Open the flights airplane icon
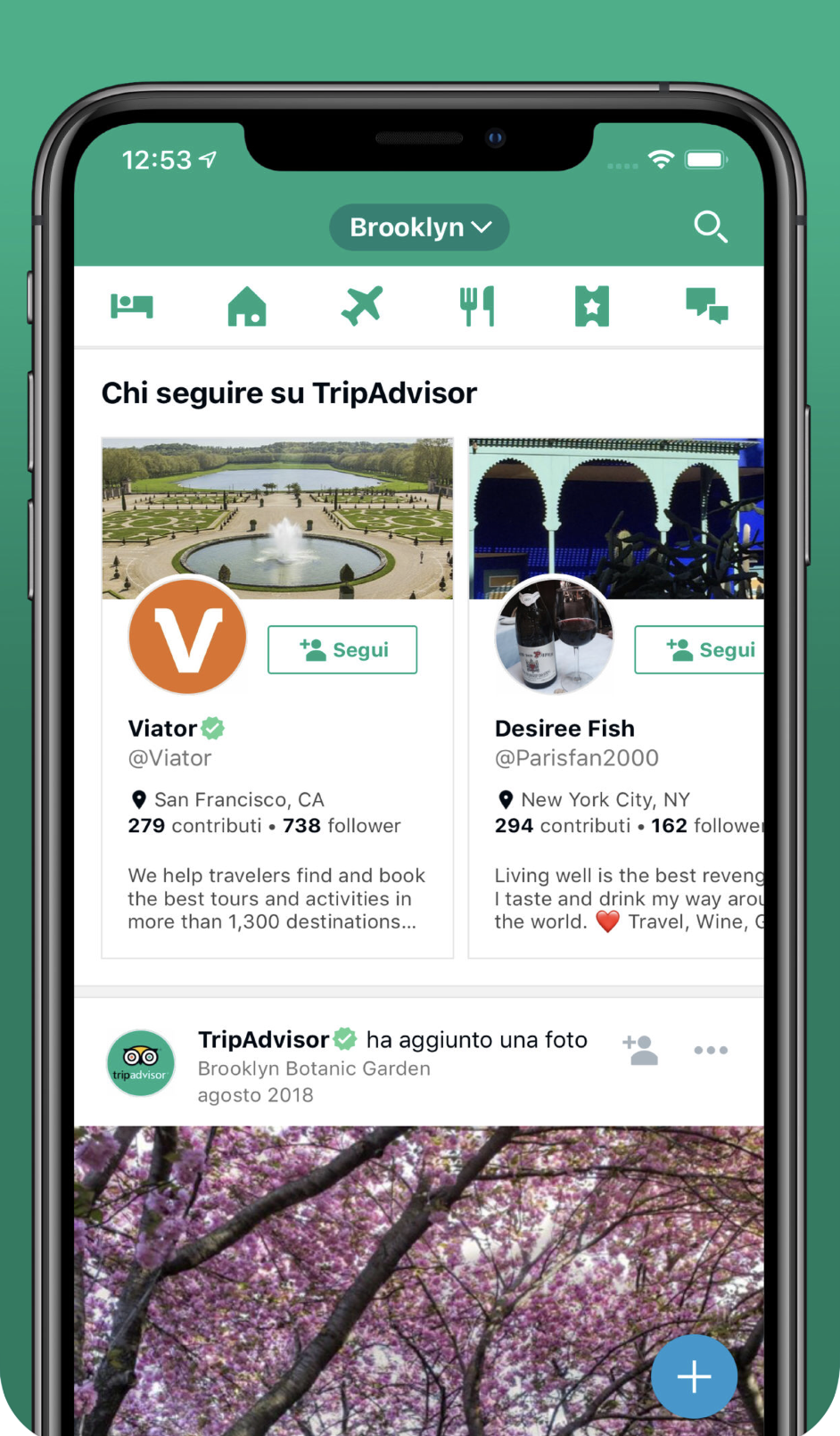 (362, 306)
